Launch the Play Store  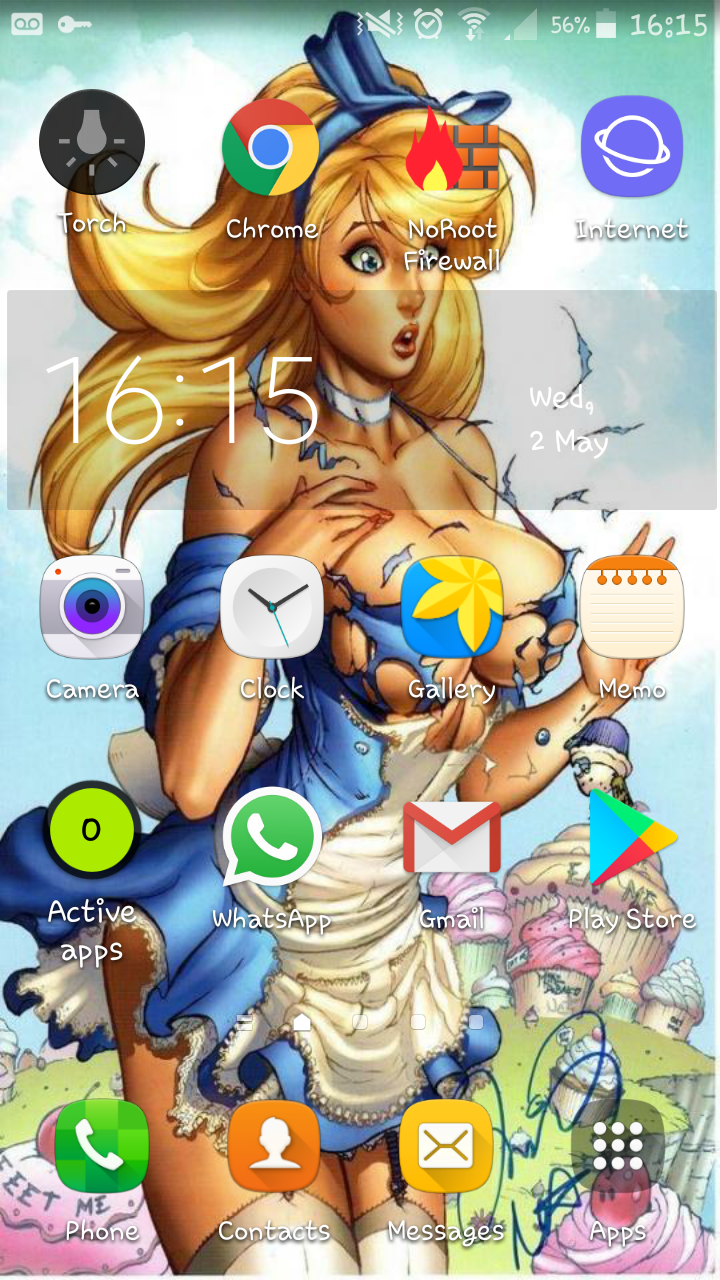tap(631, 838)
